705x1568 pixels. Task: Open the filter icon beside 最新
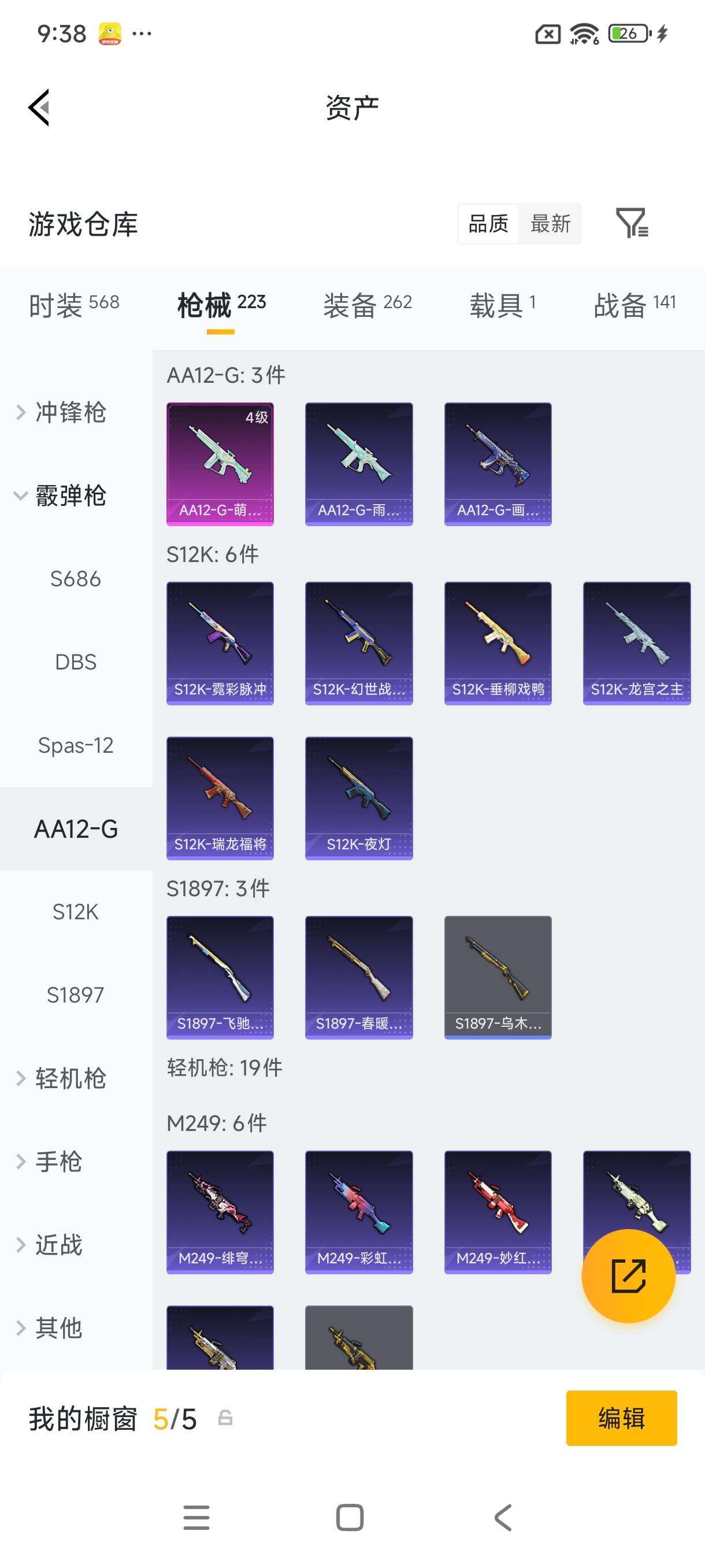(632, 223)
